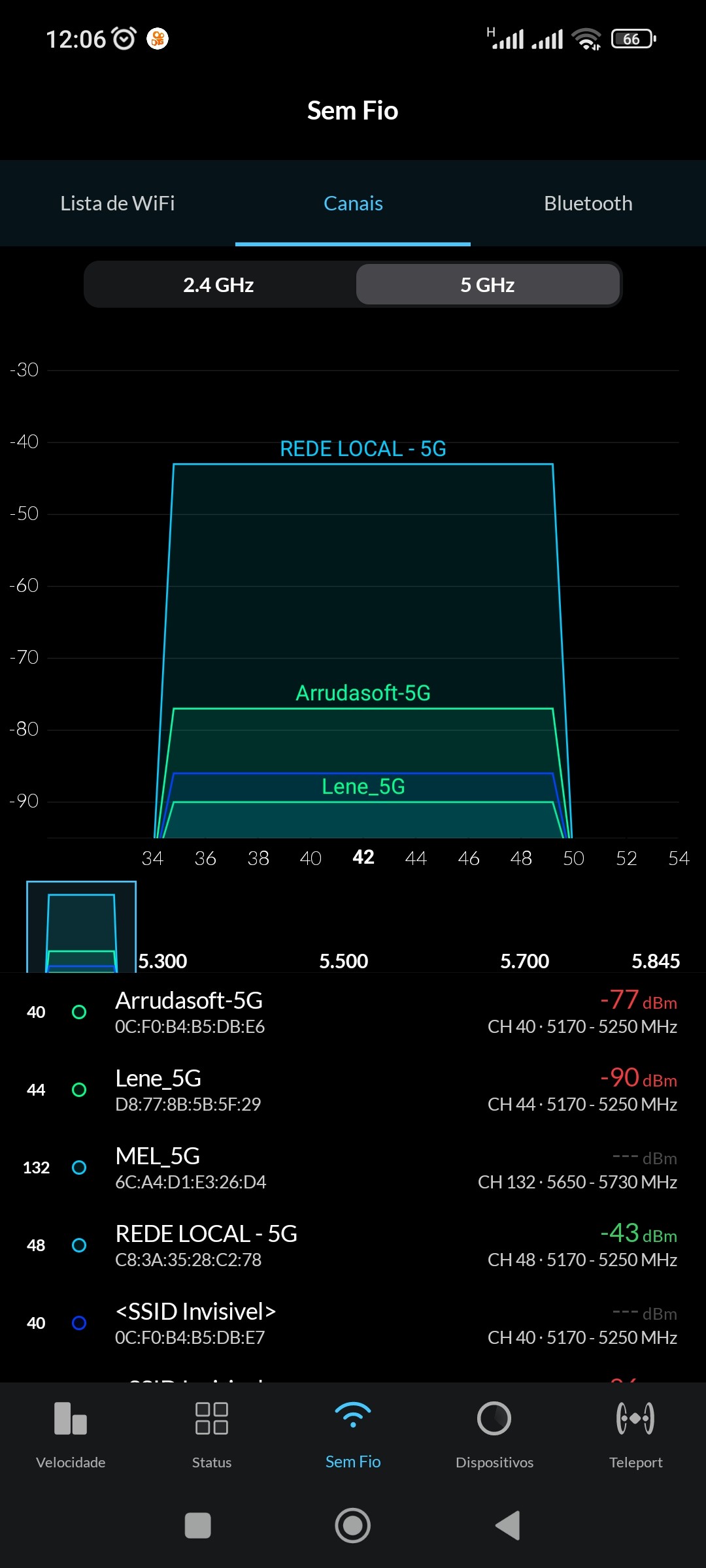This screenshot has height=1568, width=706.
Task: Go to the Velocidade tab
Action: pyautogui.click(x=71, y=1435)
